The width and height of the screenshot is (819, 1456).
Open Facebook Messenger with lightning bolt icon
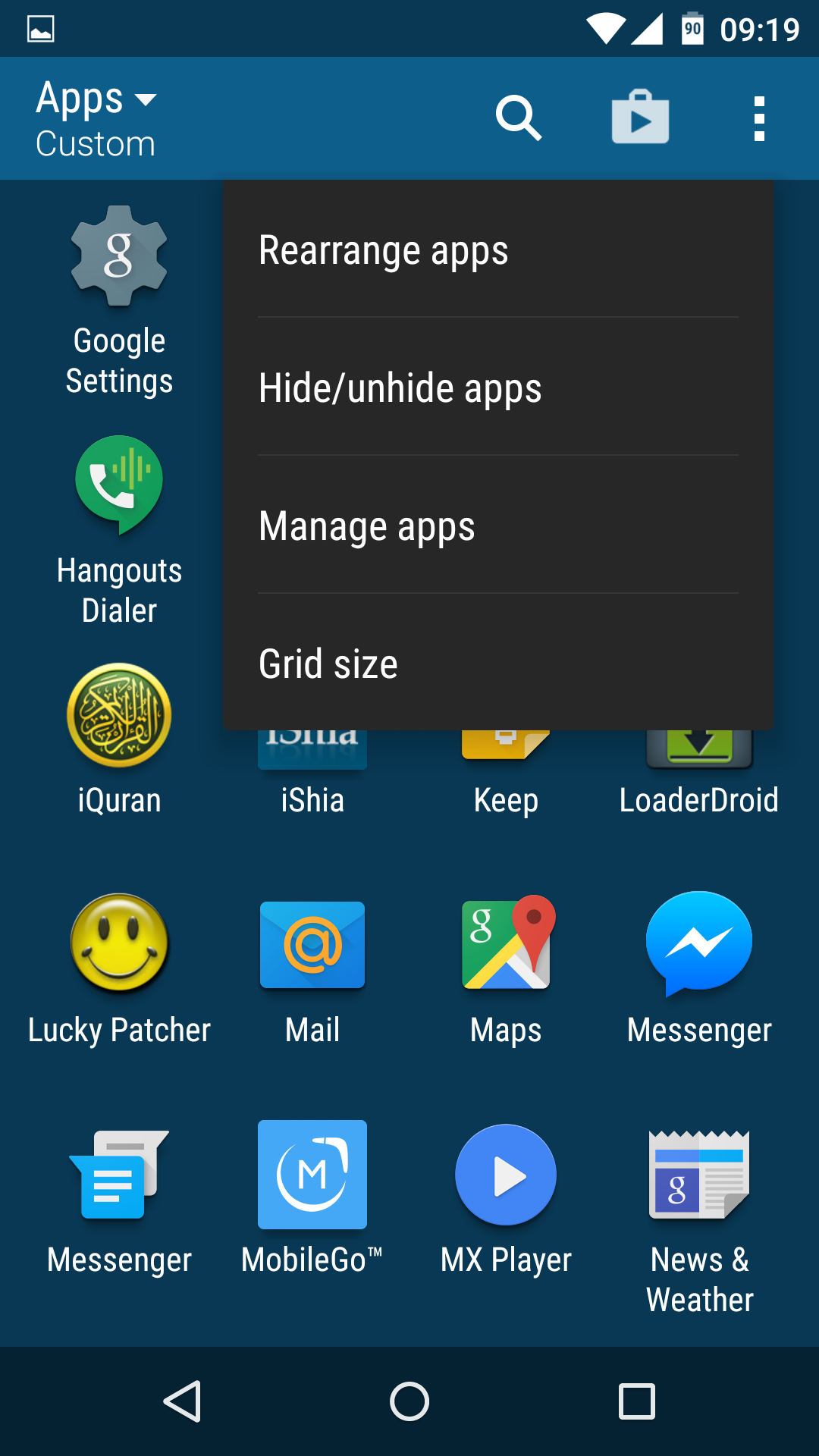pyautogui.click(x=699, y=969)
